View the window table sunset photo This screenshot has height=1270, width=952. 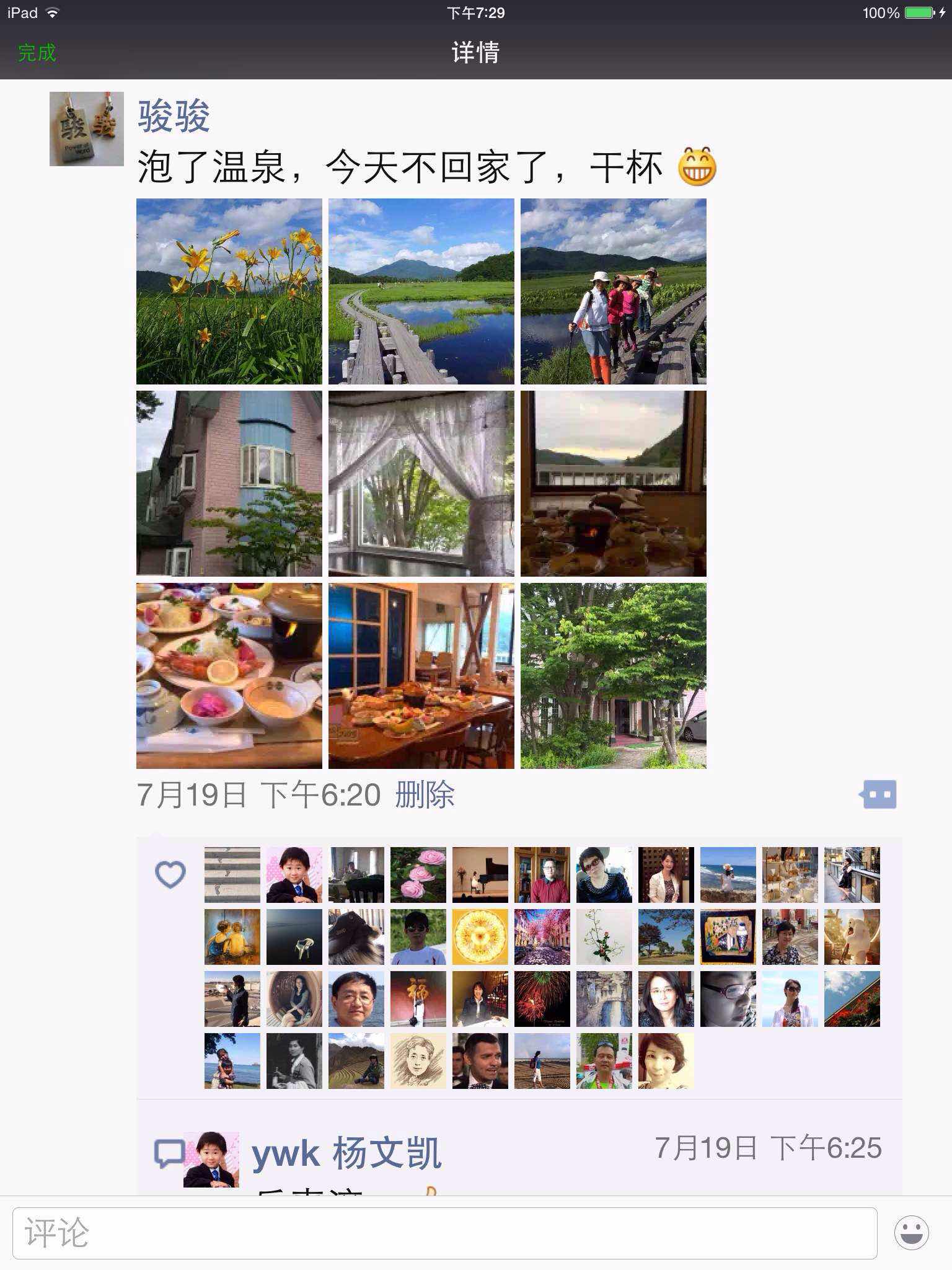tap(614, 484)
